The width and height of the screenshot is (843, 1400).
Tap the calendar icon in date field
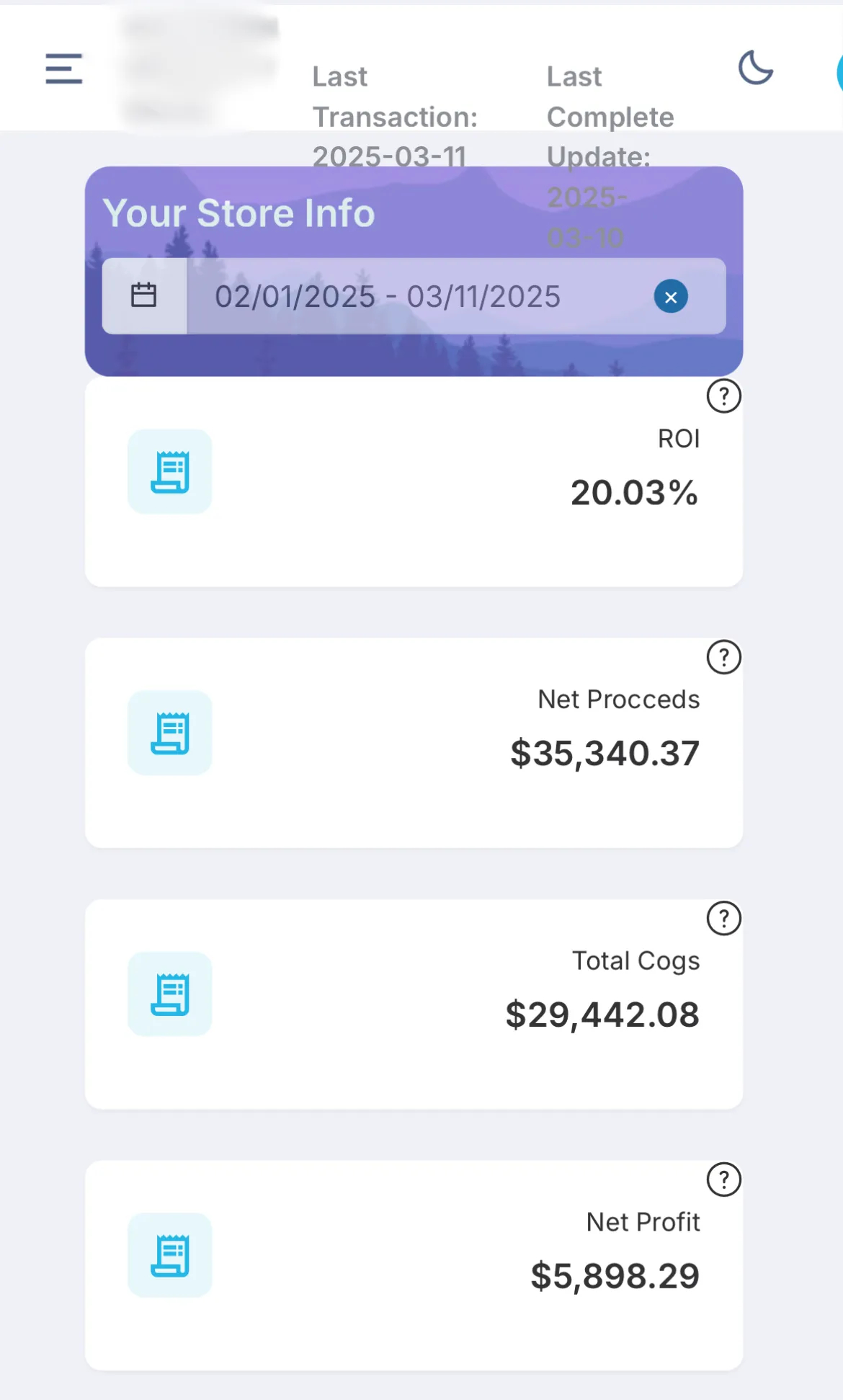pyautogui.click(x=143, y=295)
